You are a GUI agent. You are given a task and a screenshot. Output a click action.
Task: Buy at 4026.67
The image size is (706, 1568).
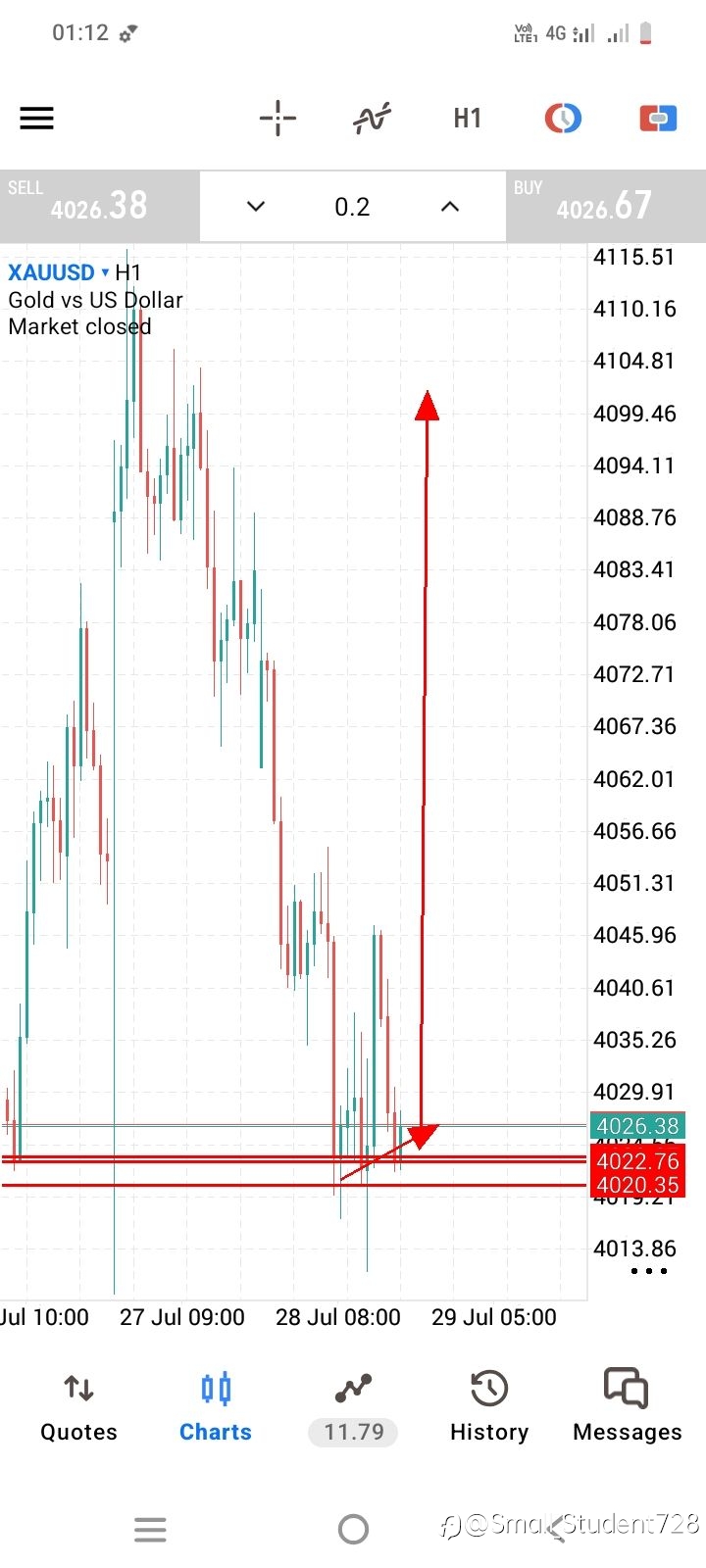click(606, 207)
